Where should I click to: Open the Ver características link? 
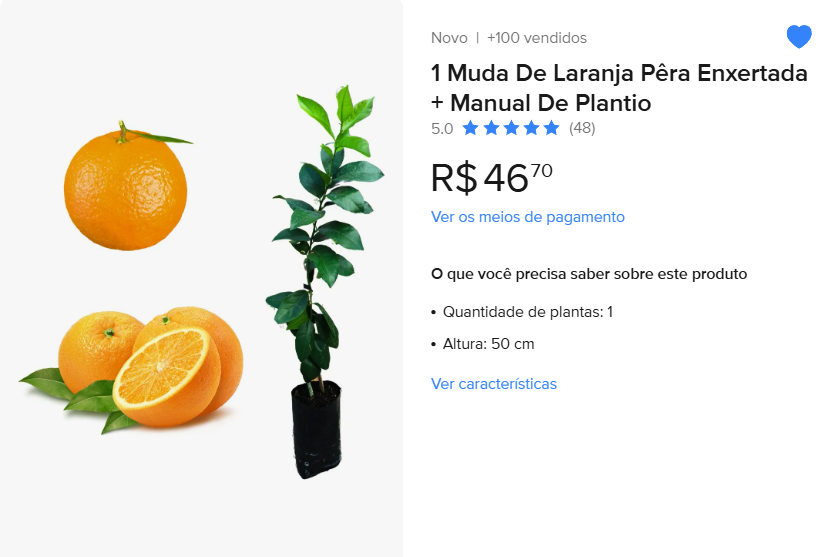493,384
